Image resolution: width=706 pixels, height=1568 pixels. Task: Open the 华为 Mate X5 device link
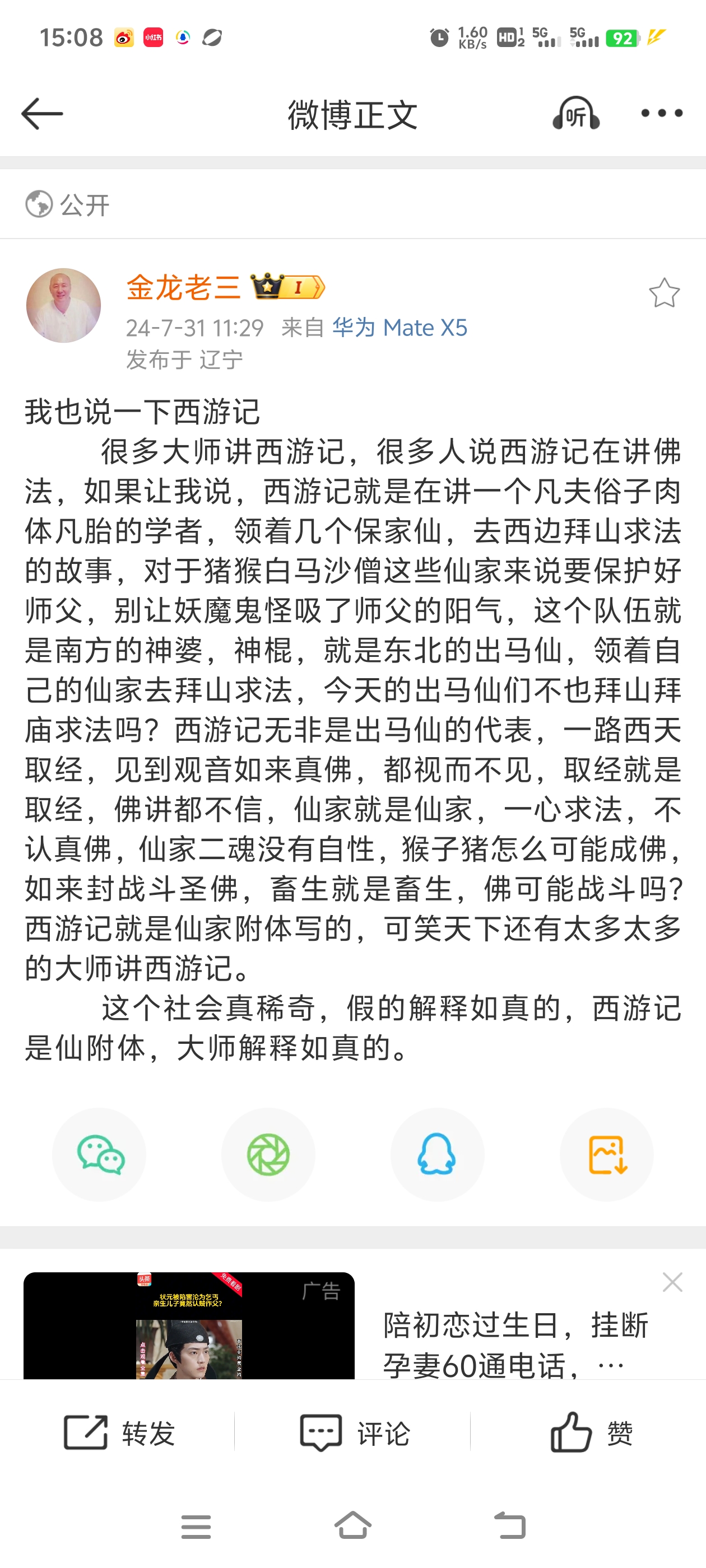[x=400, y=328]
